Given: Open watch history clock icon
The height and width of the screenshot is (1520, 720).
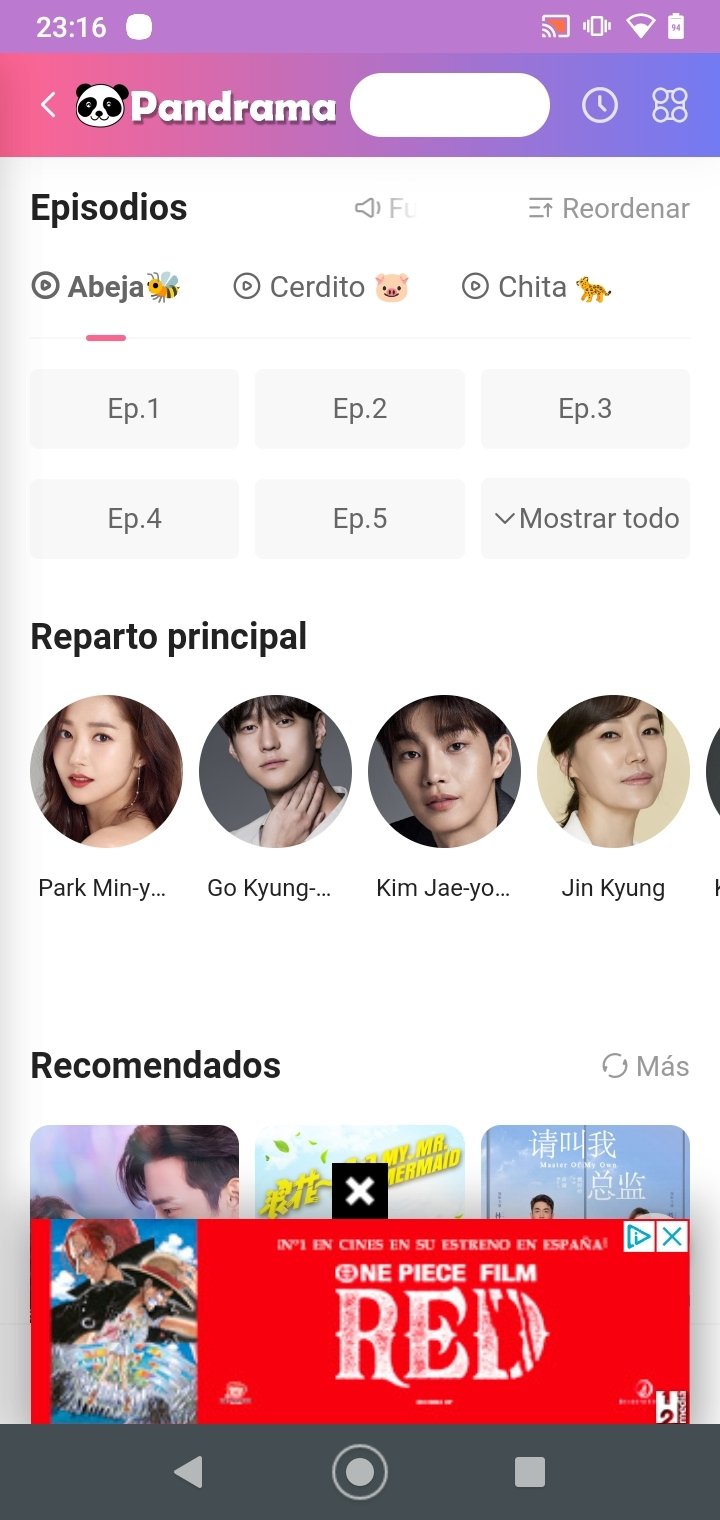Looking at the screenshot, I should [600, 105].
